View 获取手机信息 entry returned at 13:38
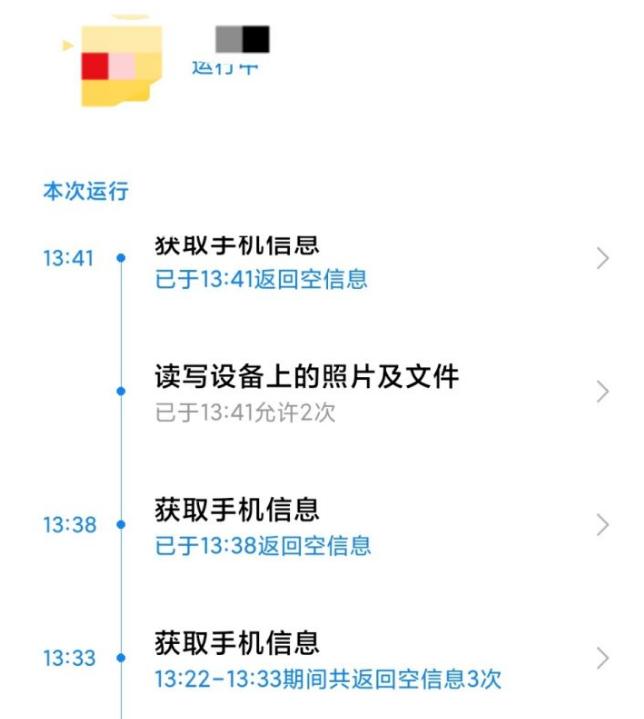This screenshot has height=719, width=644. pos(380,526)
